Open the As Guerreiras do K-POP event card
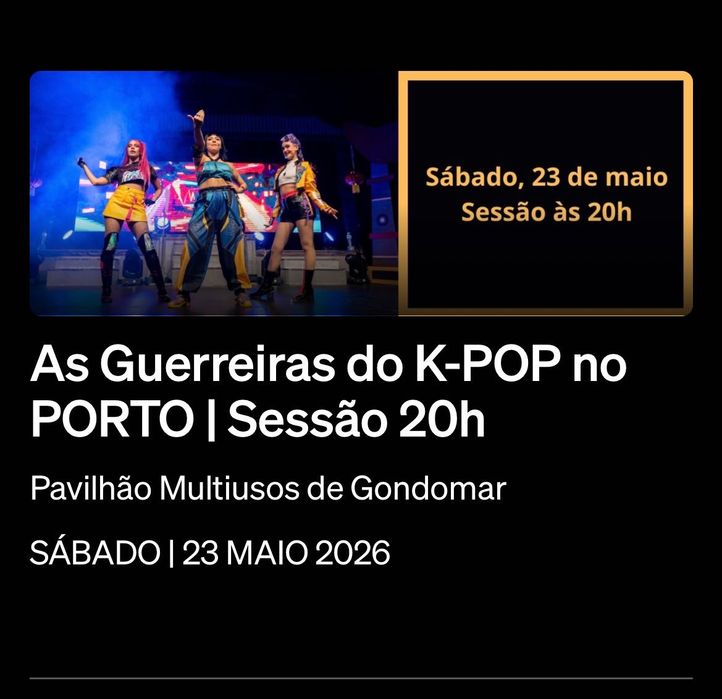722x699 pixels. click(330, 390)
